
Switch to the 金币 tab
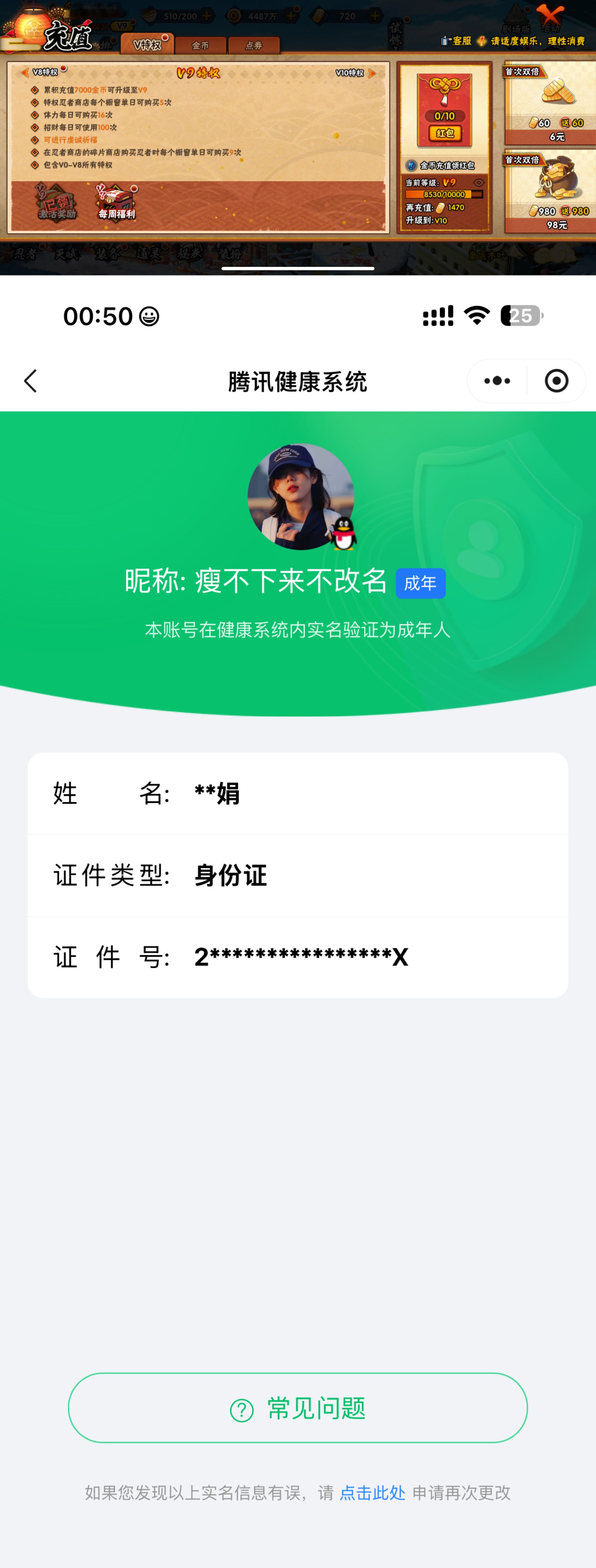click(201, 46)
